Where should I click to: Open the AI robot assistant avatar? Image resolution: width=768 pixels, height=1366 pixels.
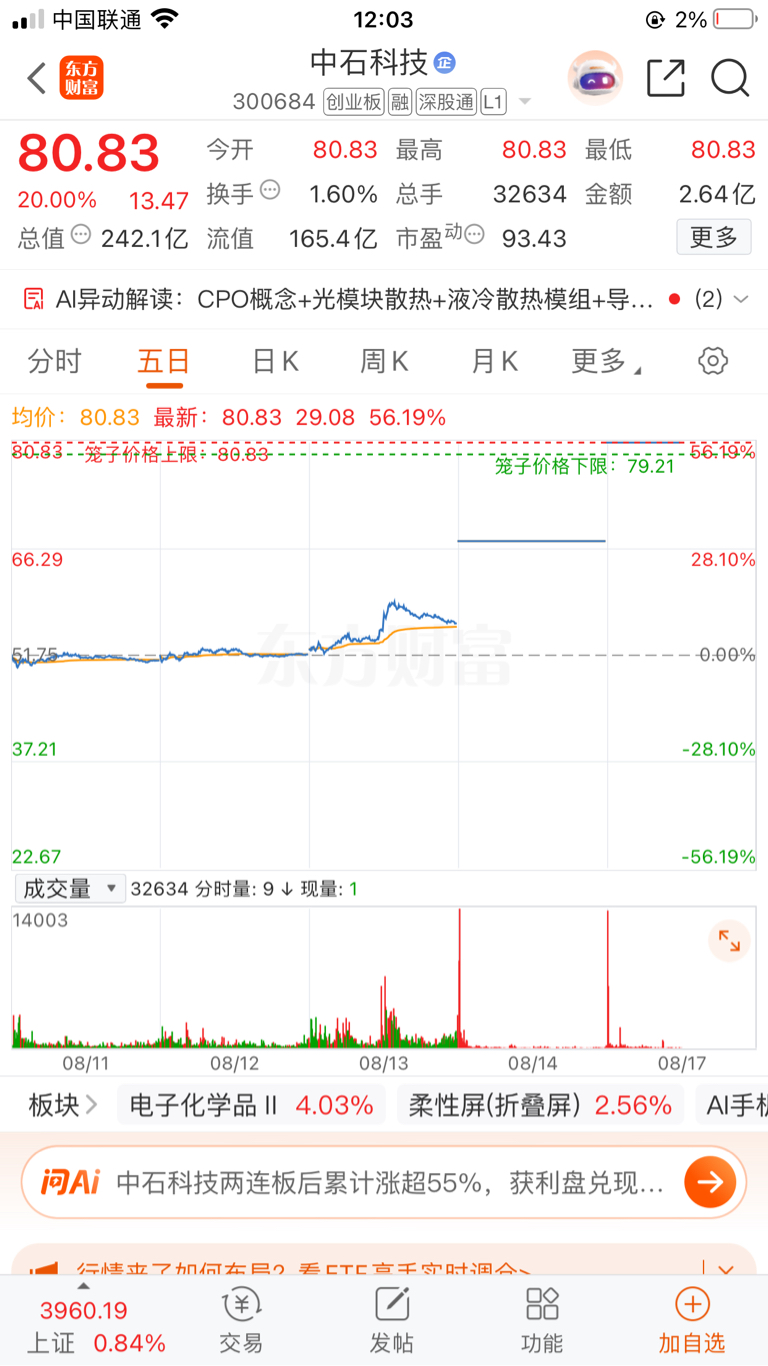coord(595,78)
